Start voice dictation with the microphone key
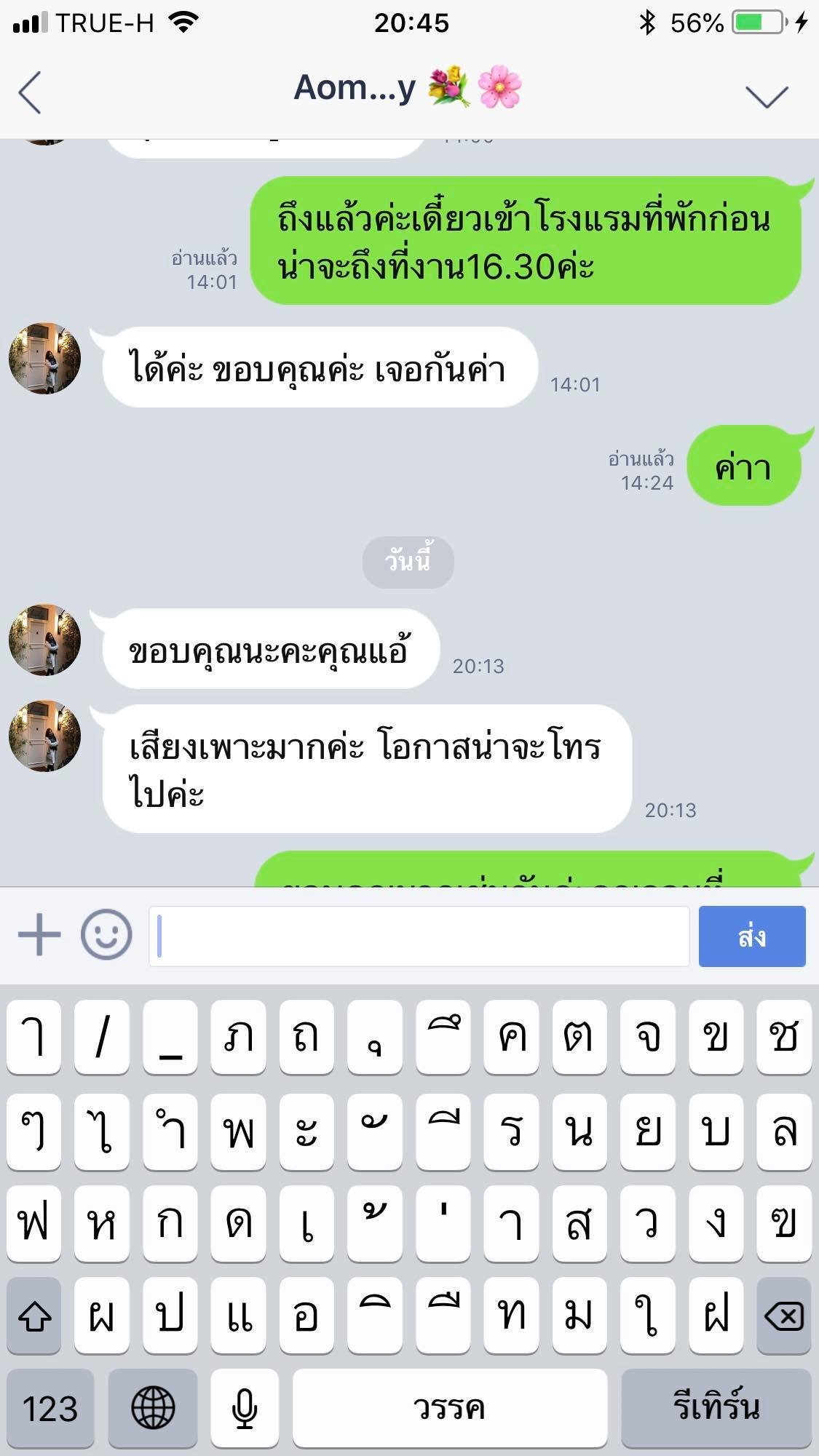 [x=245, y=1407]
